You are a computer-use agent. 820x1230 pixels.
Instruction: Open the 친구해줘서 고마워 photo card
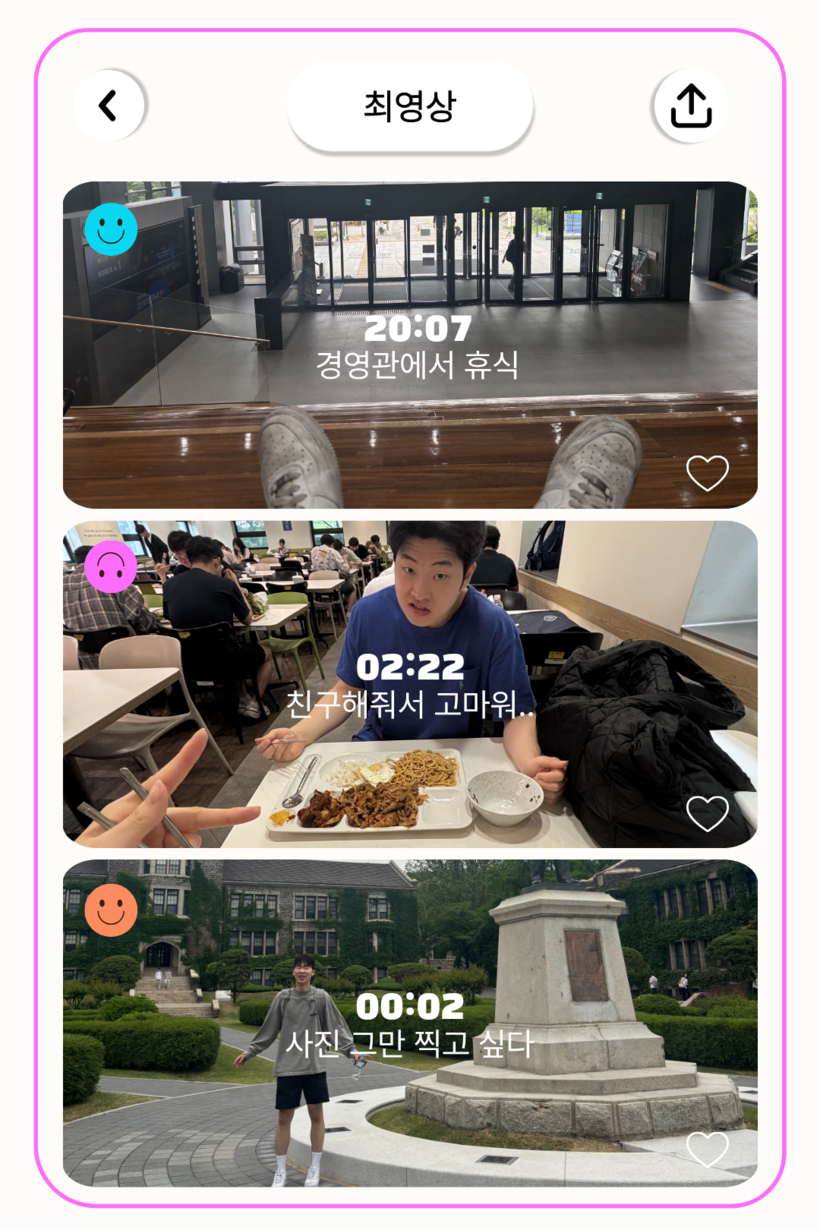(x=410, y=684)
